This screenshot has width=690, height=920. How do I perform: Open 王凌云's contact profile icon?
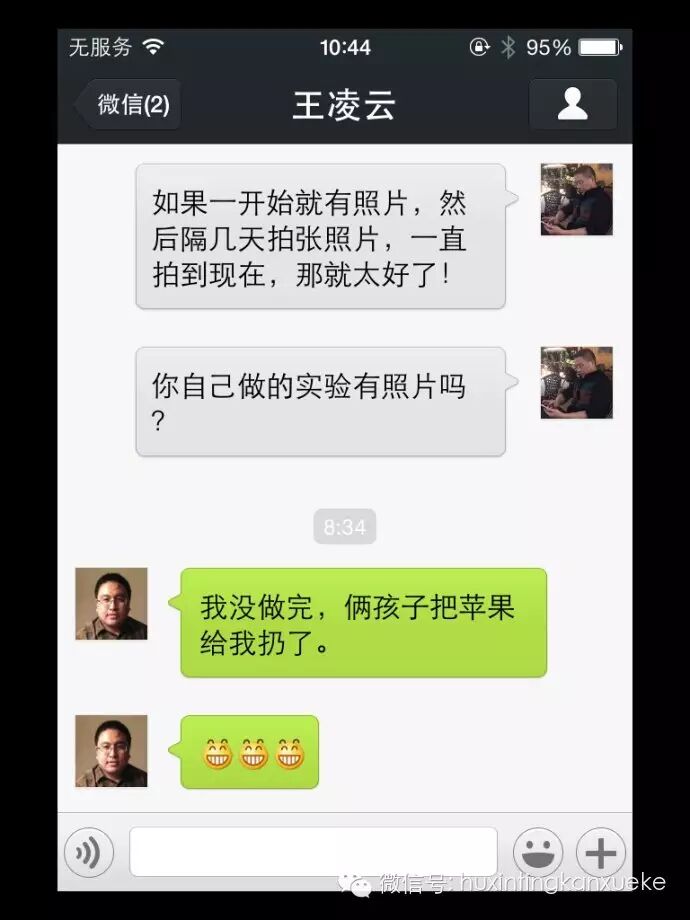(x=573, y=104)
